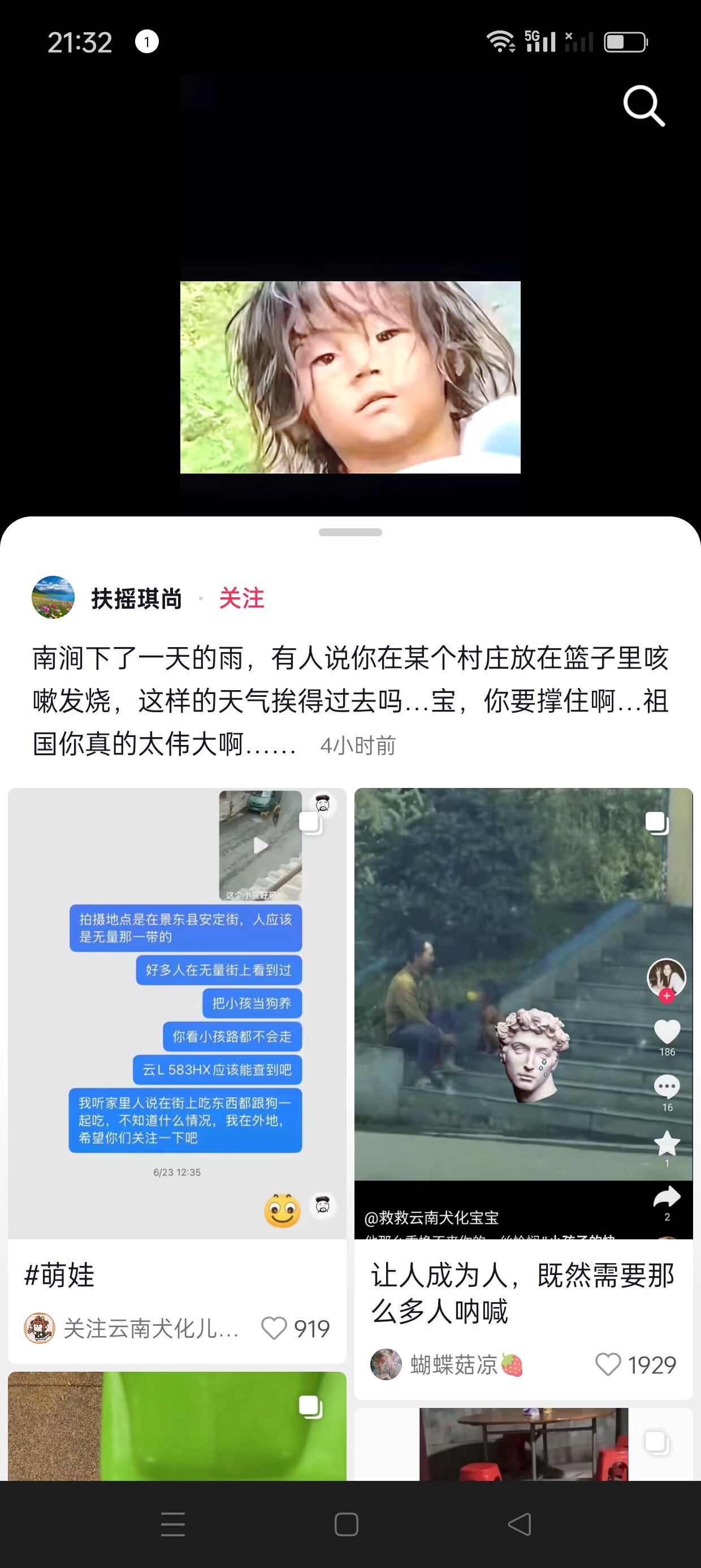View 关注云南犬化儿 author profile

pos(40,1328)
